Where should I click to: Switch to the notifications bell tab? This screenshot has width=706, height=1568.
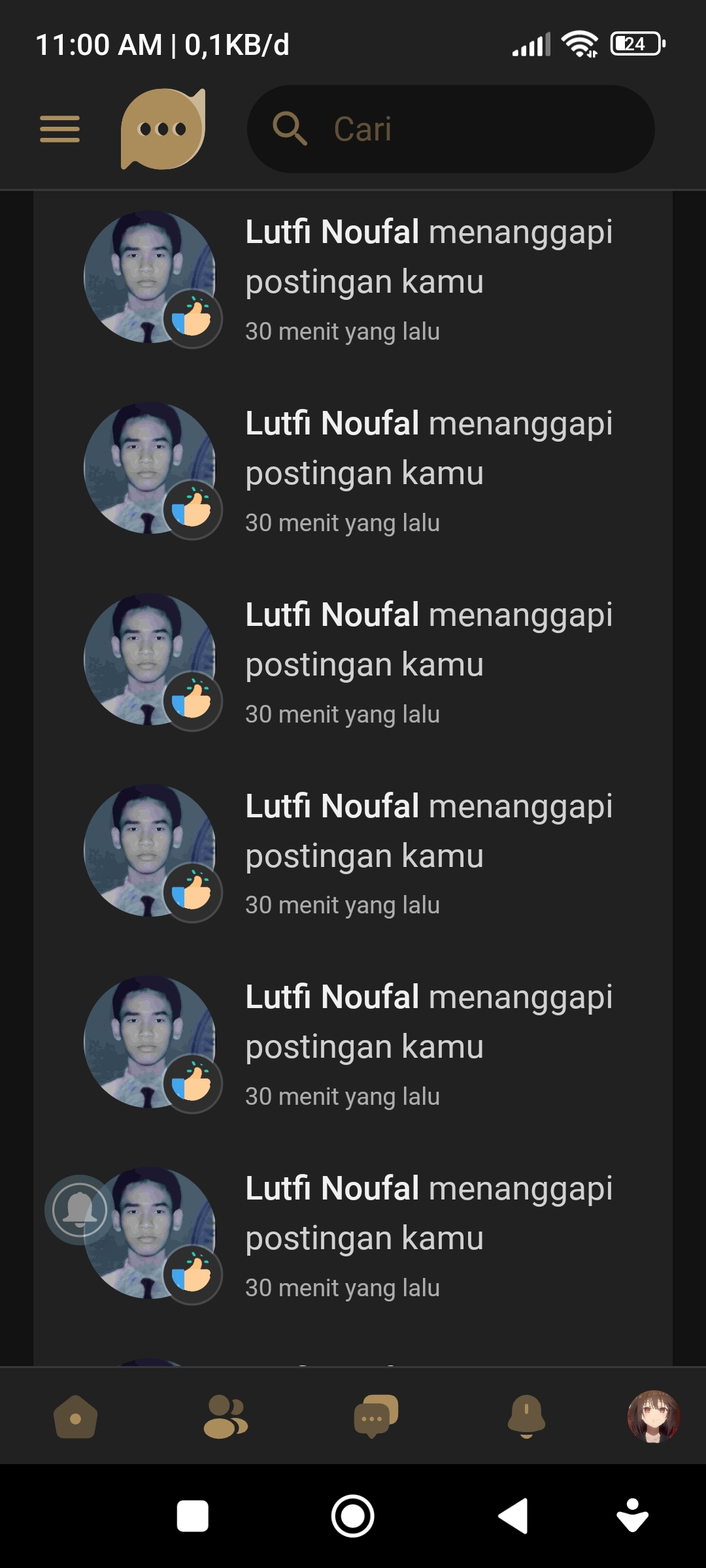526,1416
